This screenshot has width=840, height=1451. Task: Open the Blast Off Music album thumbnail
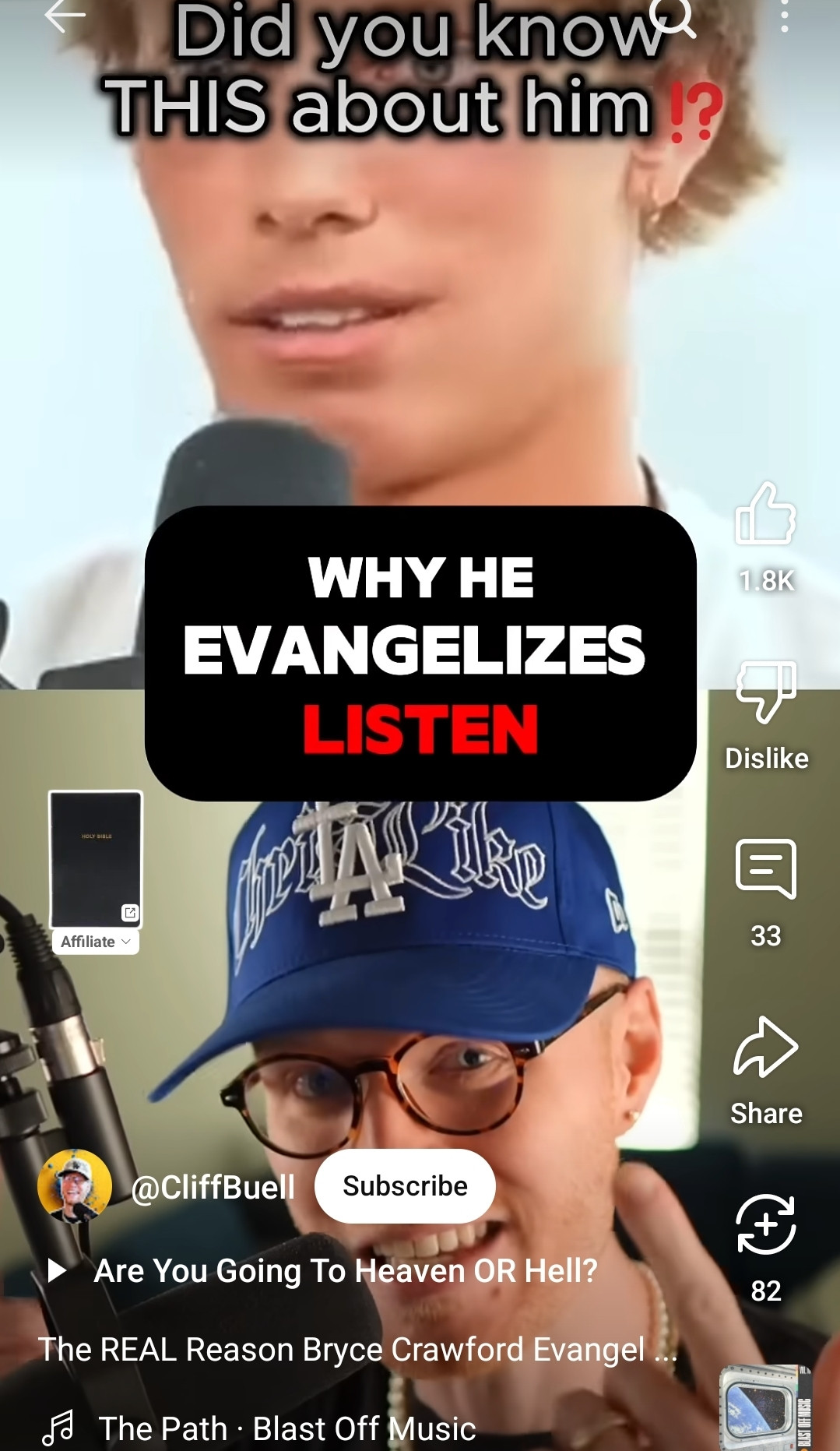pos(766,1408)
